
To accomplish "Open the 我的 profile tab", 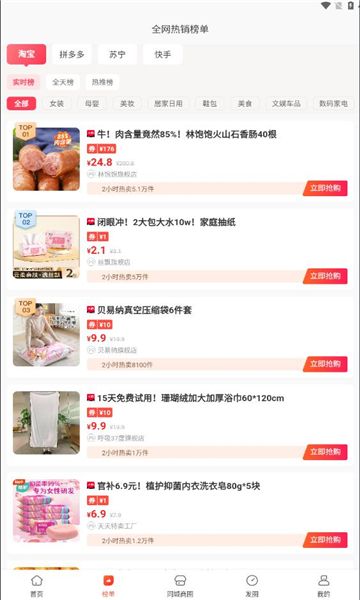I will pyautogui.click(x=324, y=585).
